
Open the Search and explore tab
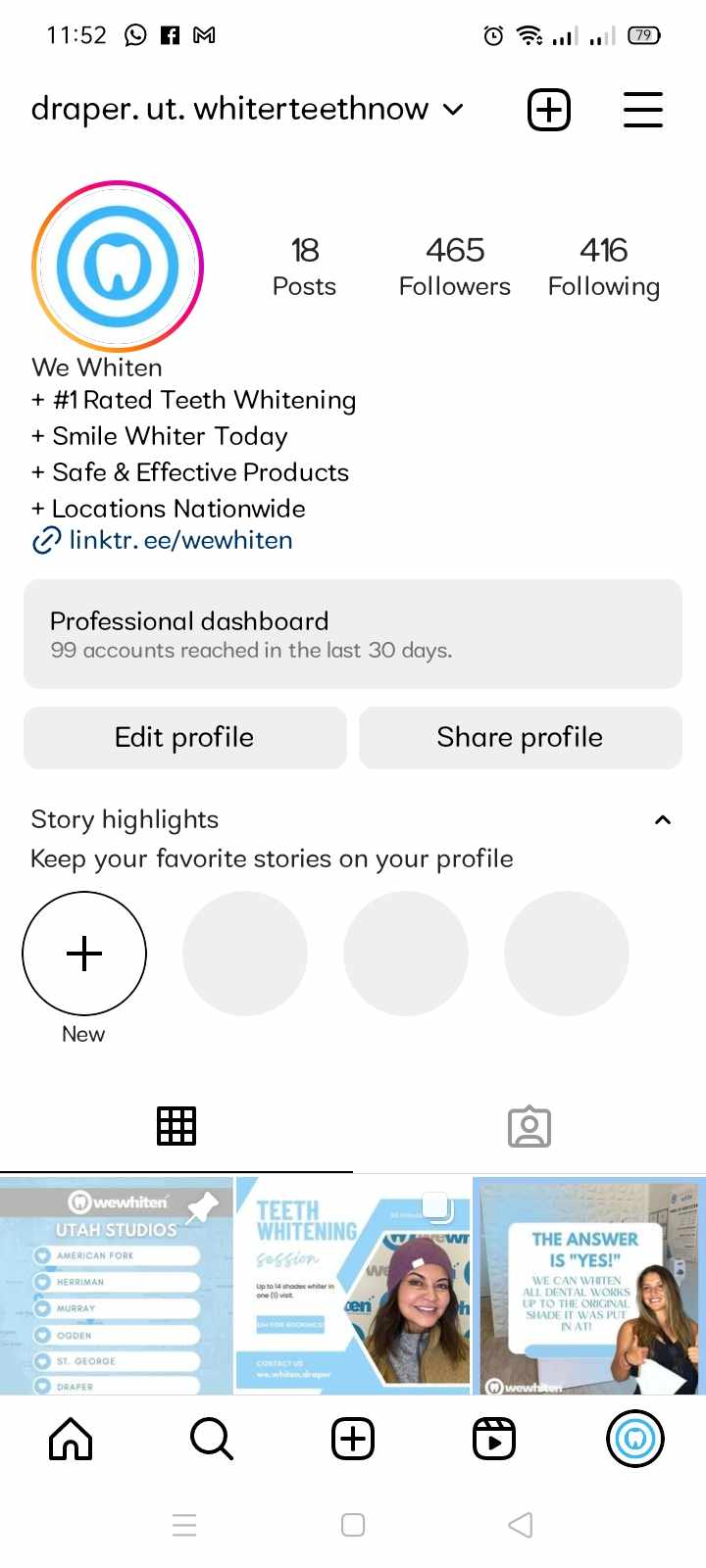coord(212,1439)
